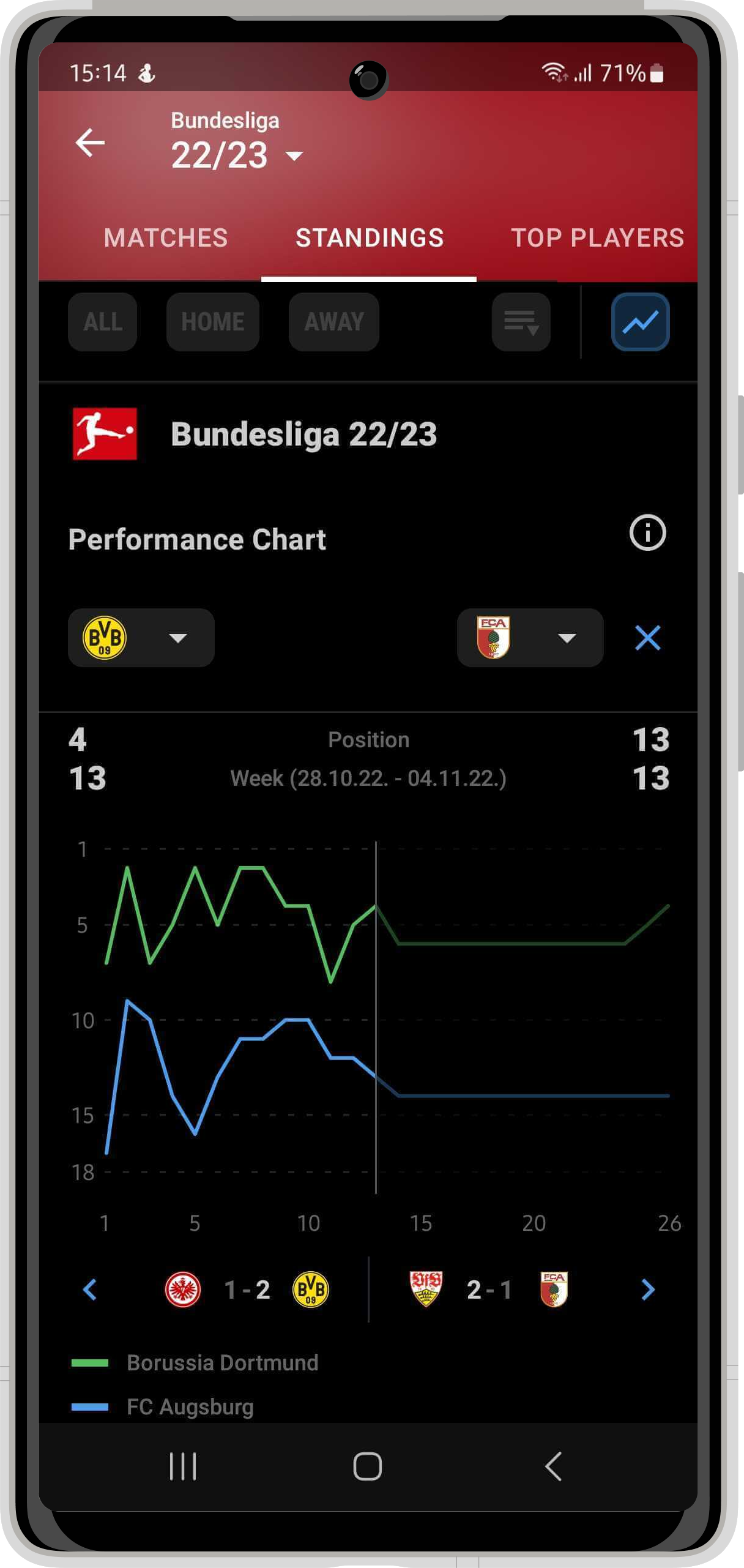Switch to the Matches tab
The width and height of the screenshot is (744, 1568).
(x=166, y=237)
